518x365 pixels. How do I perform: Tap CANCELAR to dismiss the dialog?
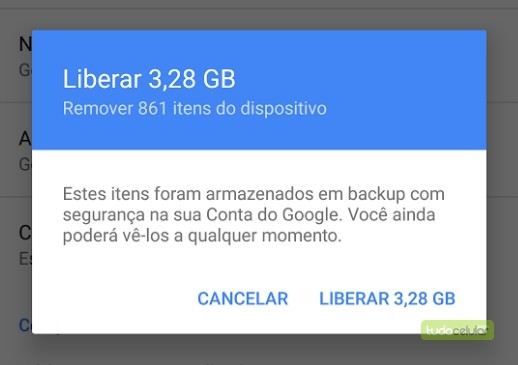(243, 298)
